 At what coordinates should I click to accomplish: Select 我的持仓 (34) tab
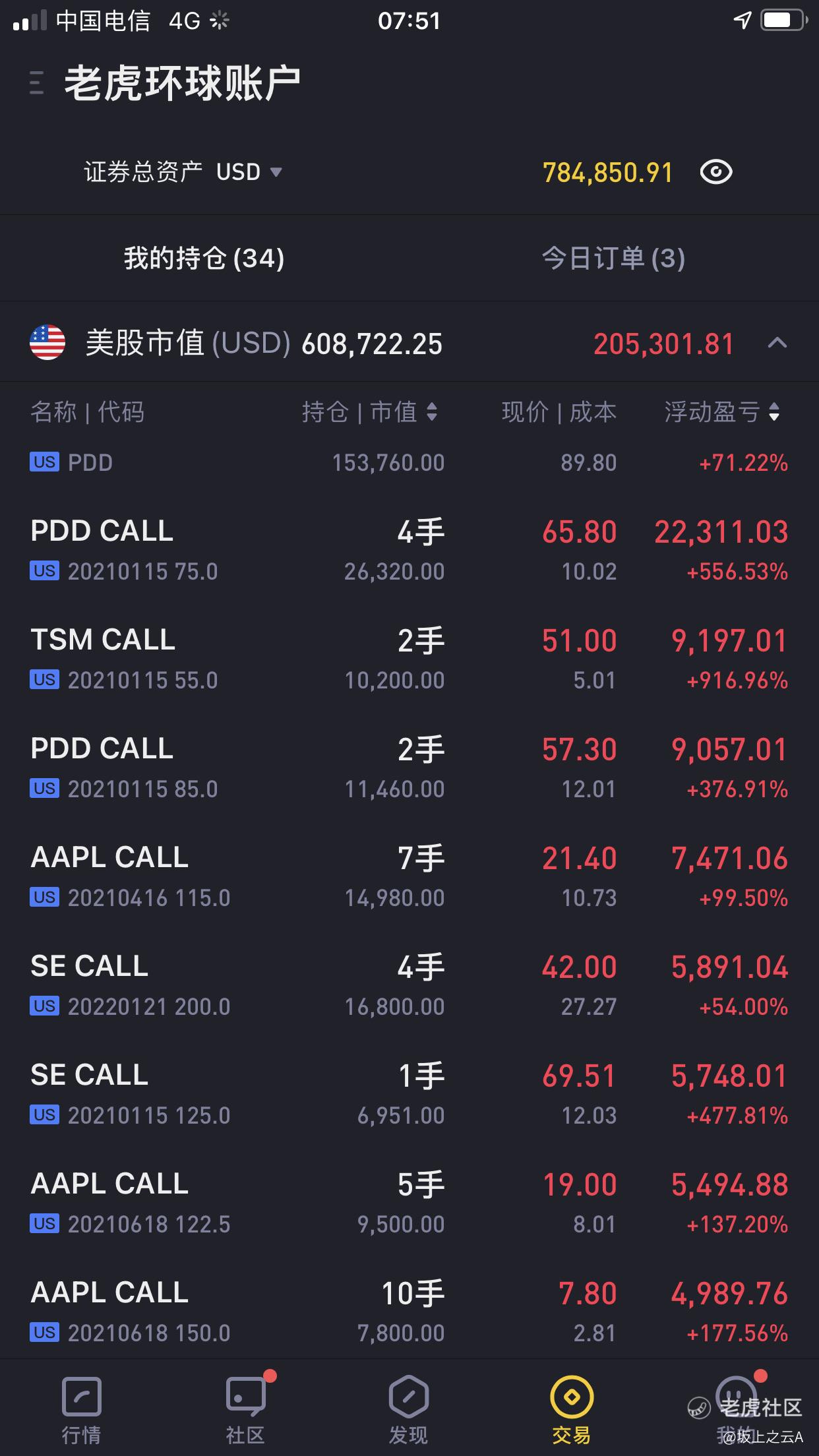[204, 258]
